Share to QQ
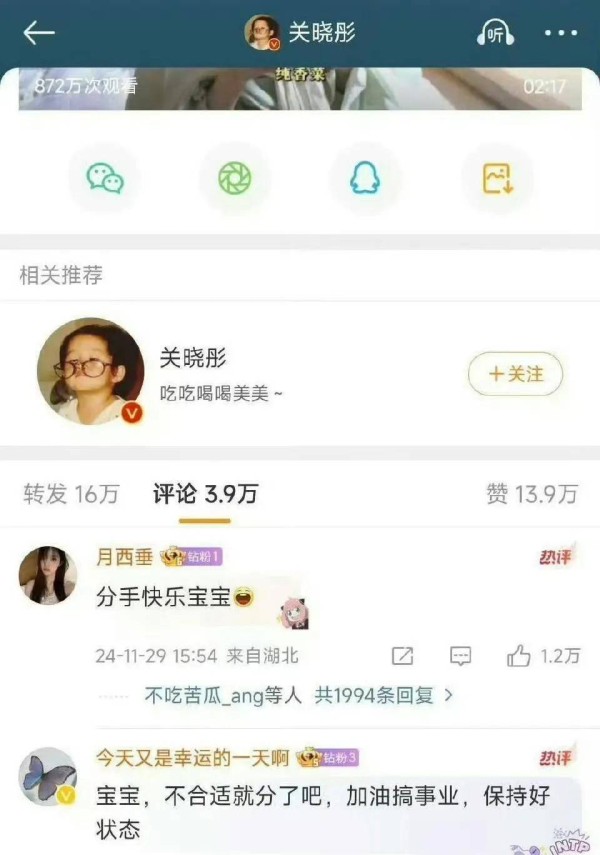The image size is (600, 855). (x=365, y=178)
